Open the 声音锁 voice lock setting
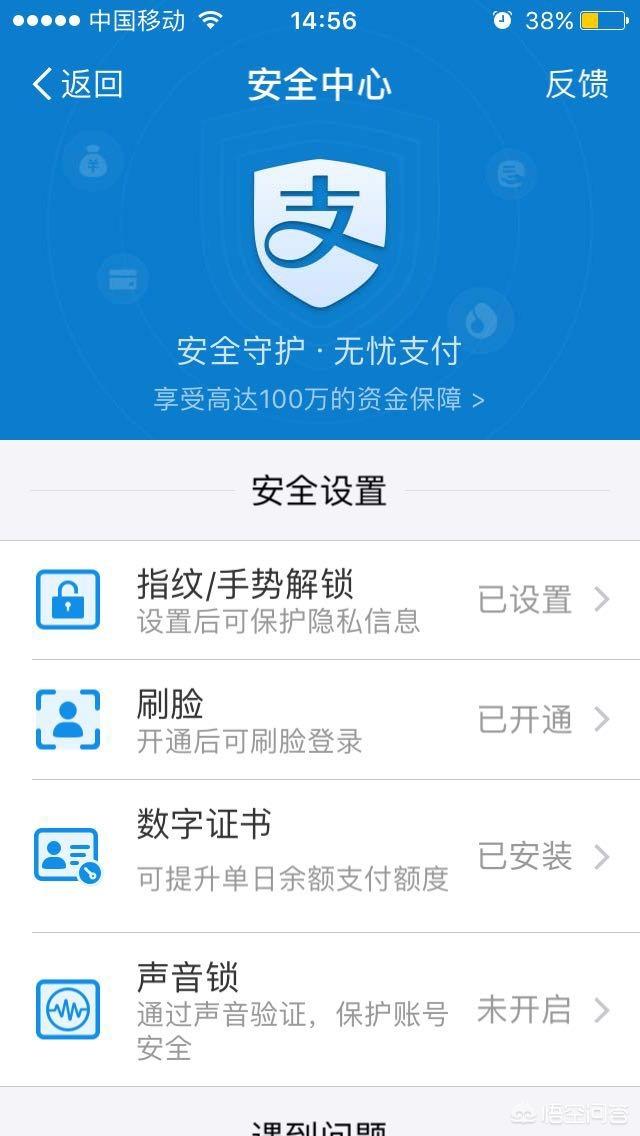The height and width of the screenshot is (1136, 640). (x=320, y=1010)
